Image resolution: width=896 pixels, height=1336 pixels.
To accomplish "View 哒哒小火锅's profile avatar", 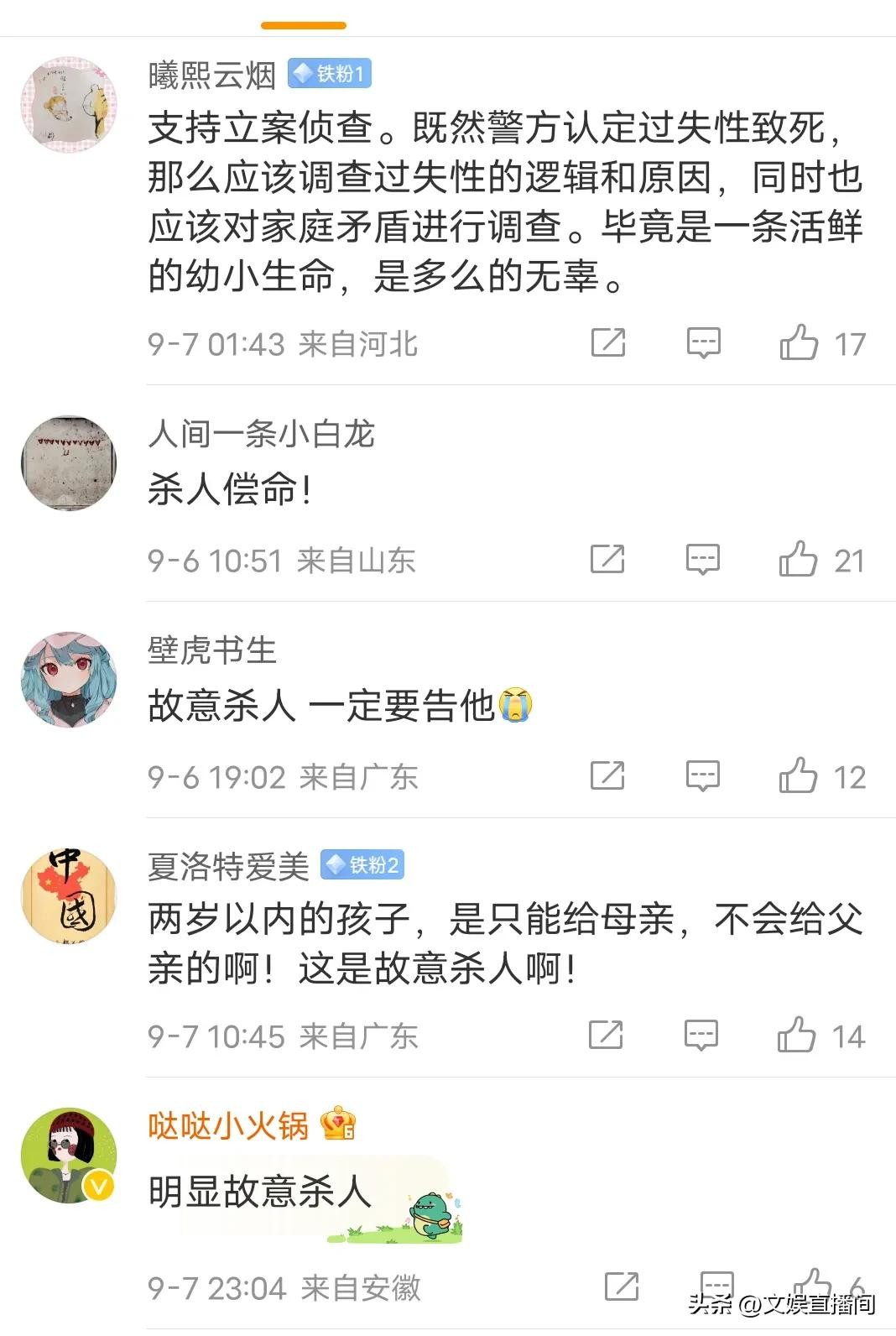I will tap(69, 1155).
